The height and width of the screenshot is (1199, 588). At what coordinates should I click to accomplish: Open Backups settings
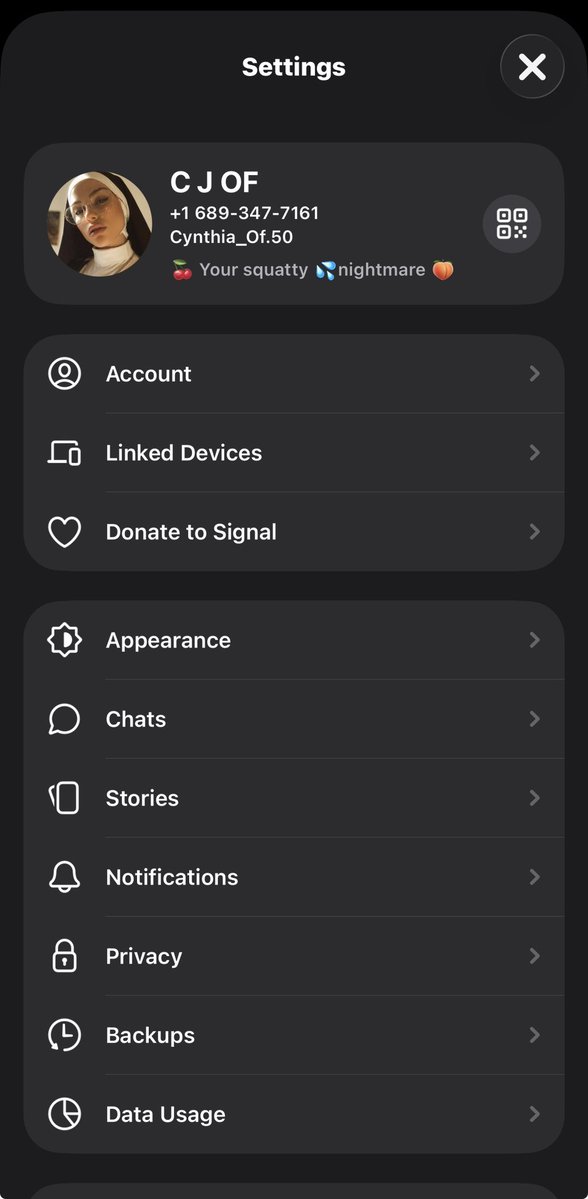[x=294, y=1035]
